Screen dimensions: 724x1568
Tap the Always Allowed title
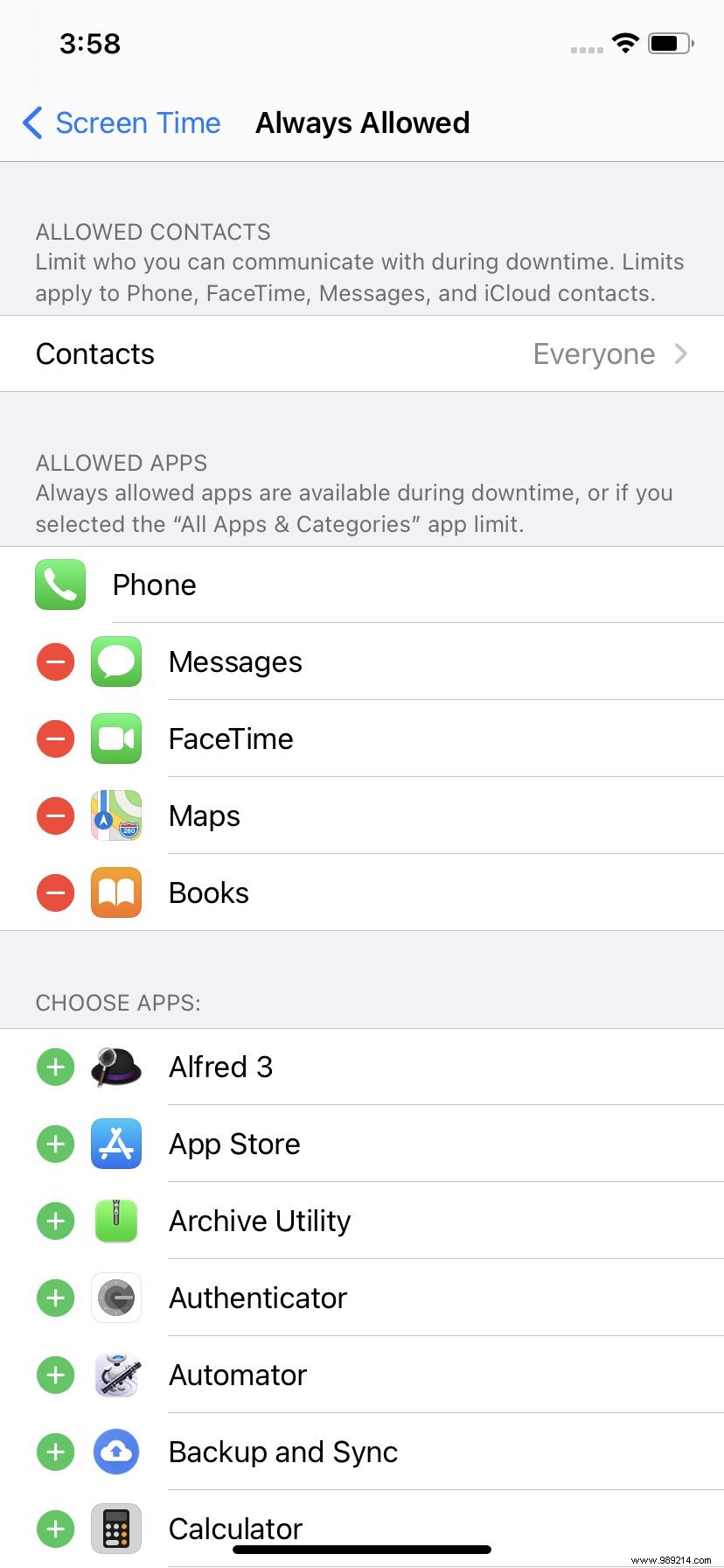[362, 123]
